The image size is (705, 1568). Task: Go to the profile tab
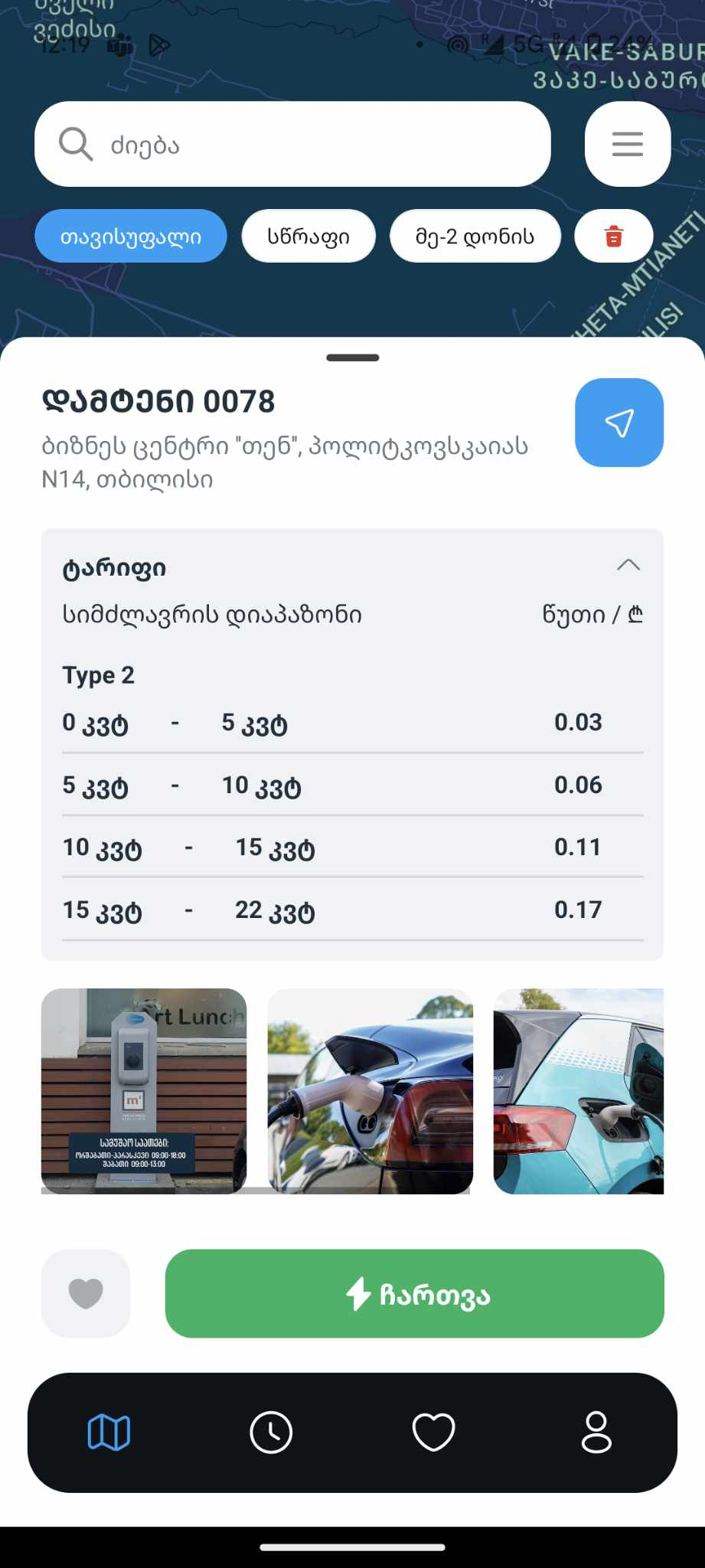coord(596,1432)
